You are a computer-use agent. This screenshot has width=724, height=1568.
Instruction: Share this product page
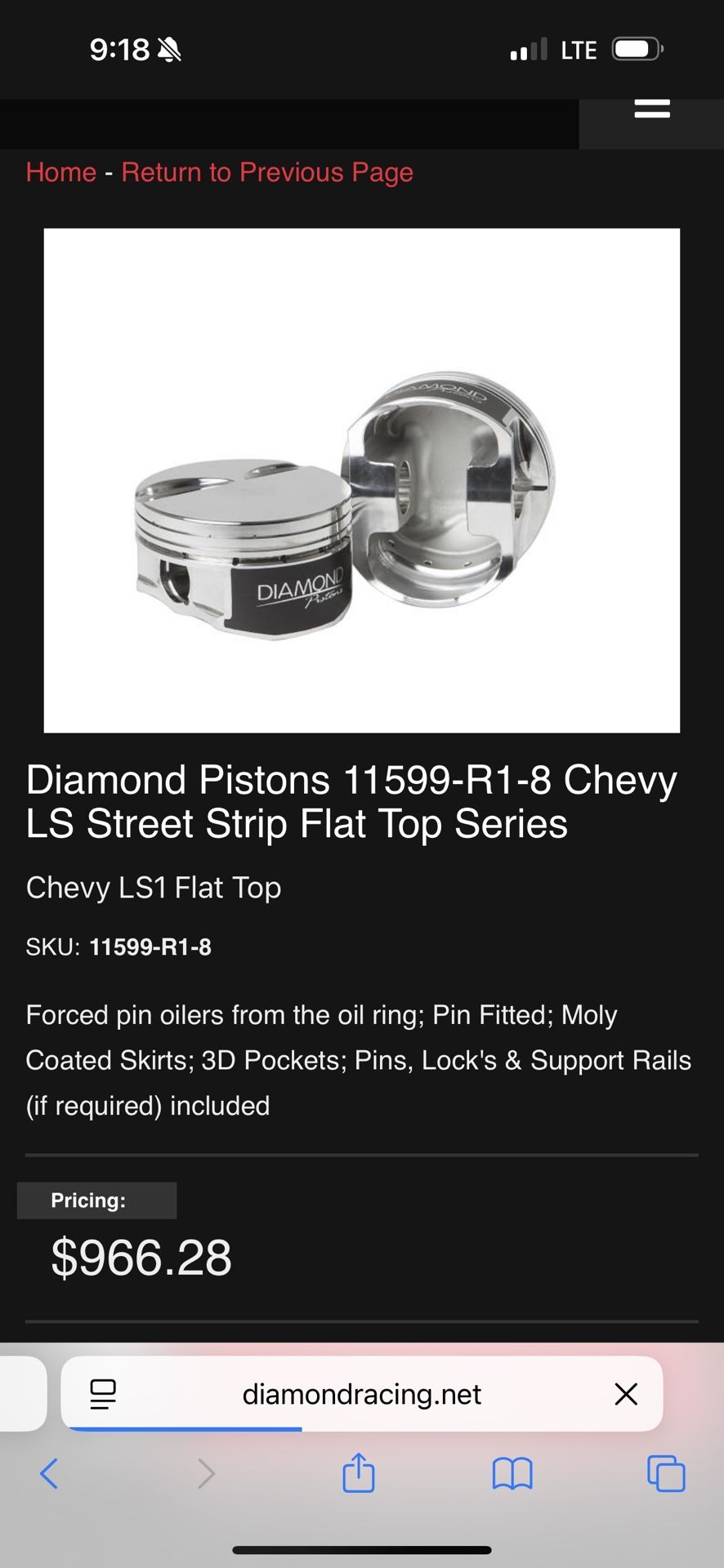pos(358,1473)
